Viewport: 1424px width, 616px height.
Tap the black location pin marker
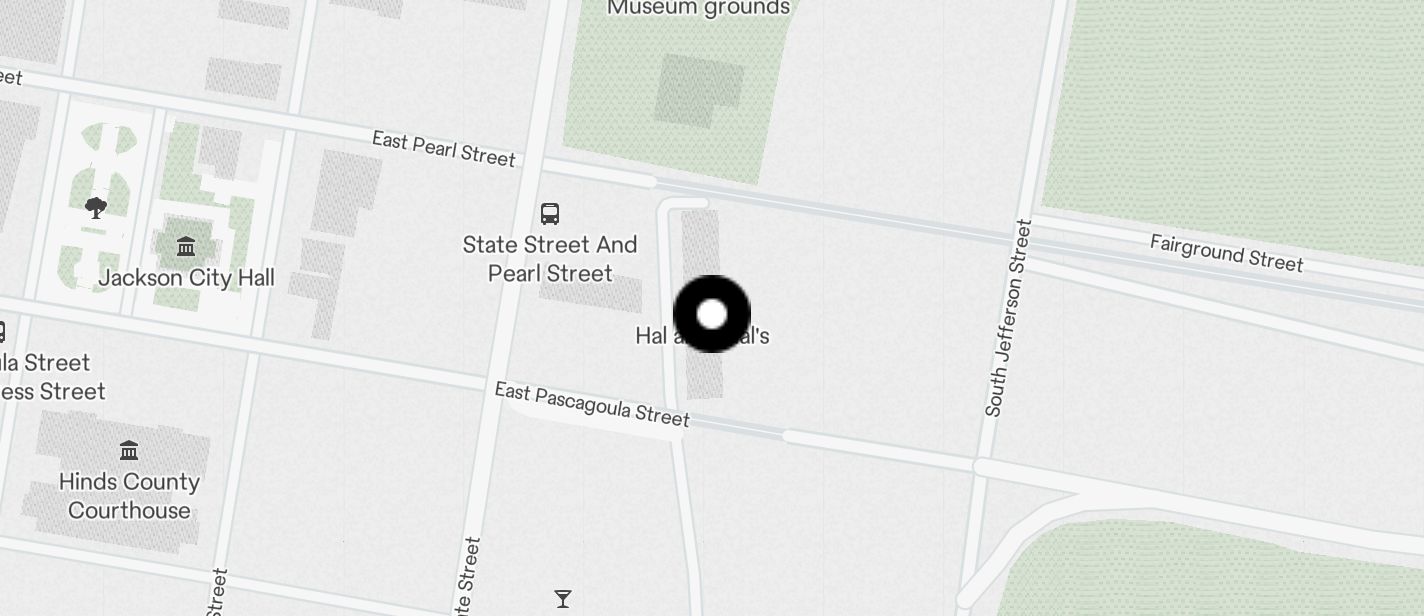711,314
